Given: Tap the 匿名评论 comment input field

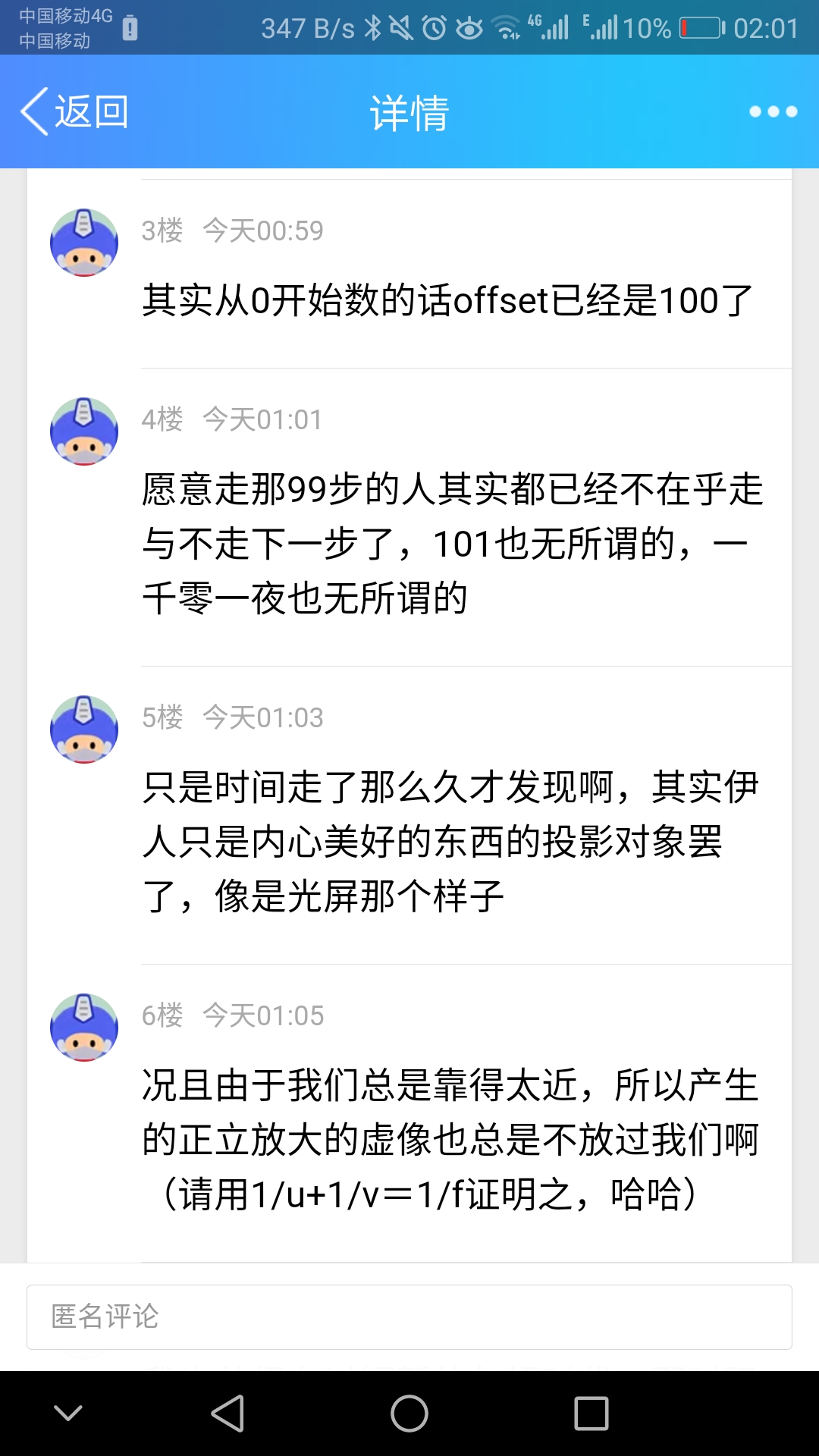Looking at the screenshot, I should point(409,1316).
